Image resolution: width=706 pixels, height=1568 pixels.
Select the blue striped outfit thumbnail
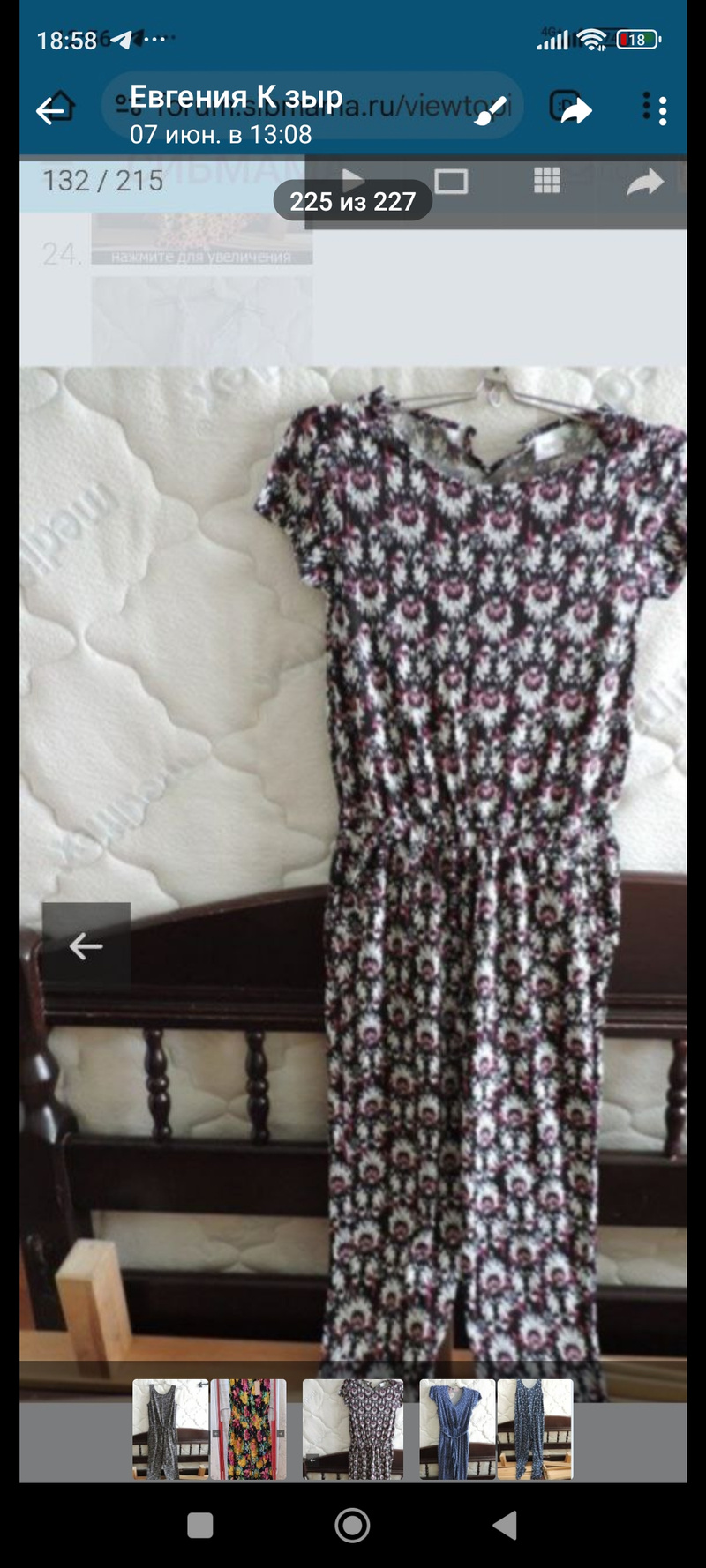tap(457, 1429)
